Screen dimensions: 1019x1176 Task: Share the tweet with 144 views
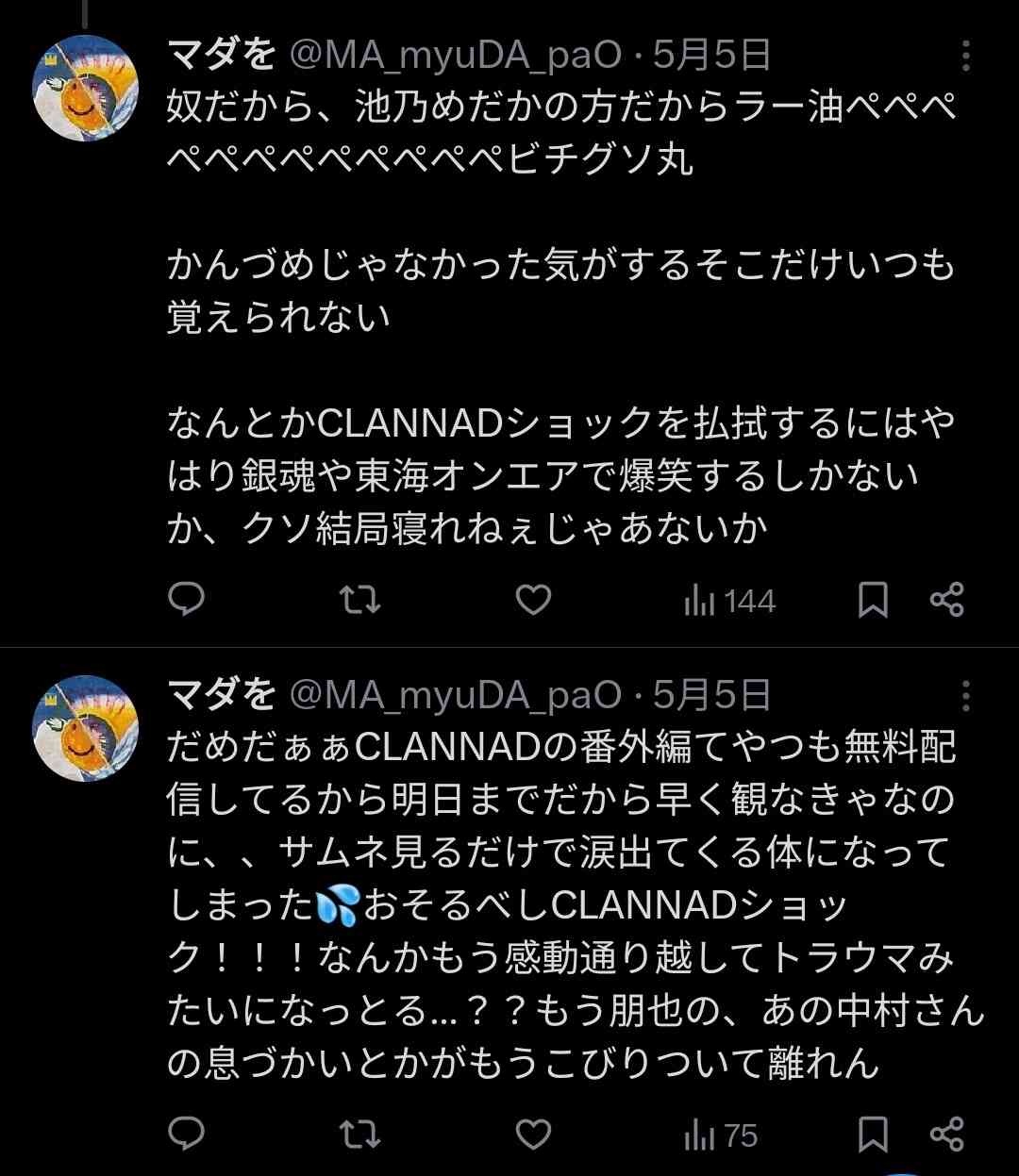pyautogui.click(x=946, y=600)
